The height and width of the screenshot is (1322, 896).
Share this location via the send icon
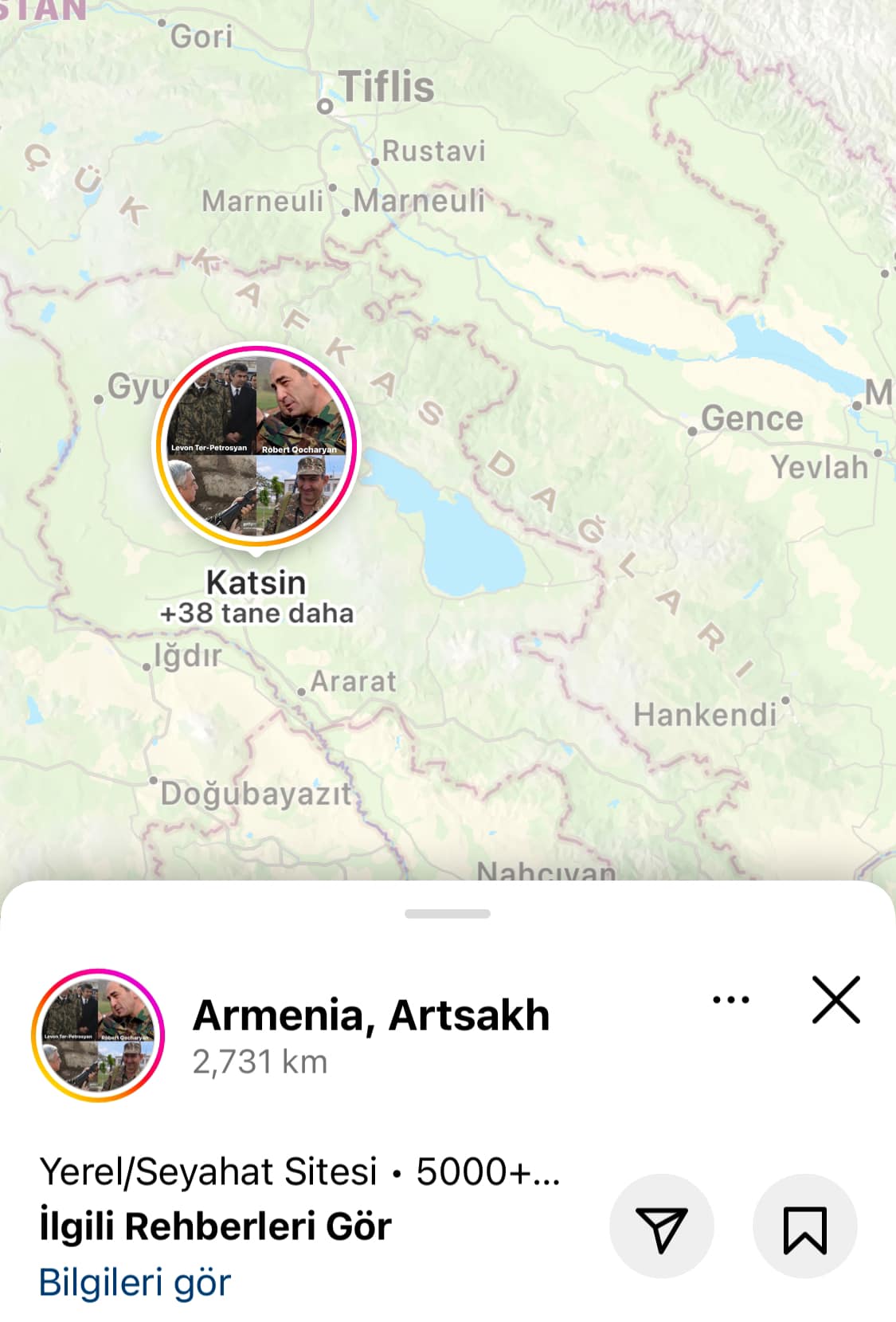(x=661, y=1226)
